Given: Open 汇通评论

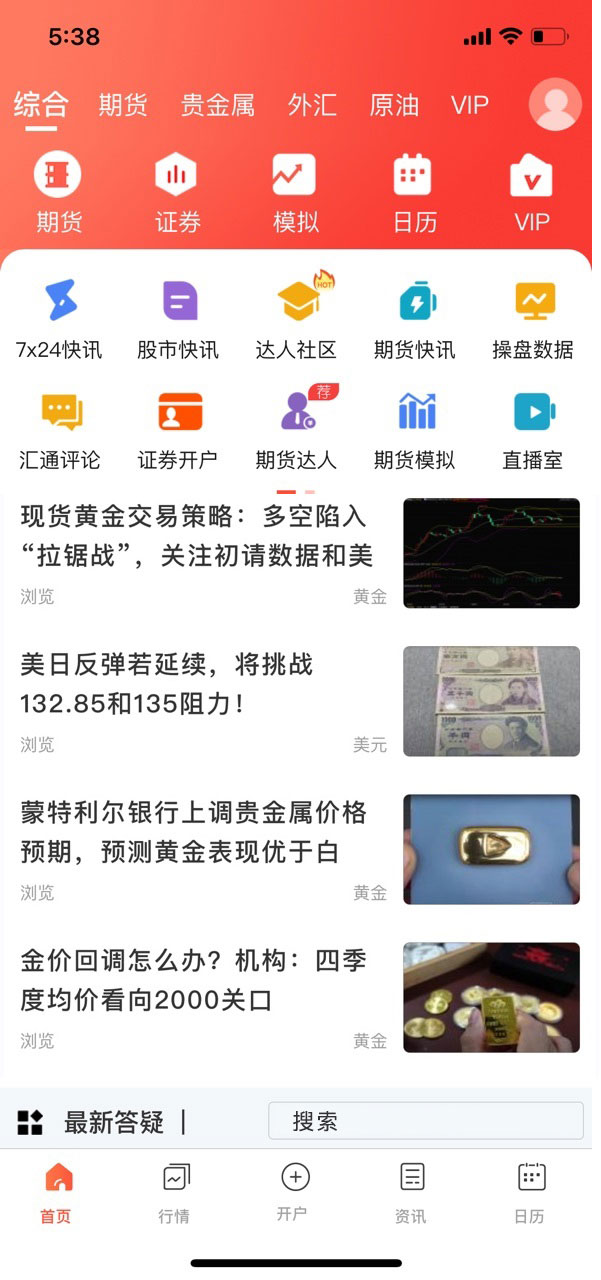Looking at the screenshot, I should [60, 430].
